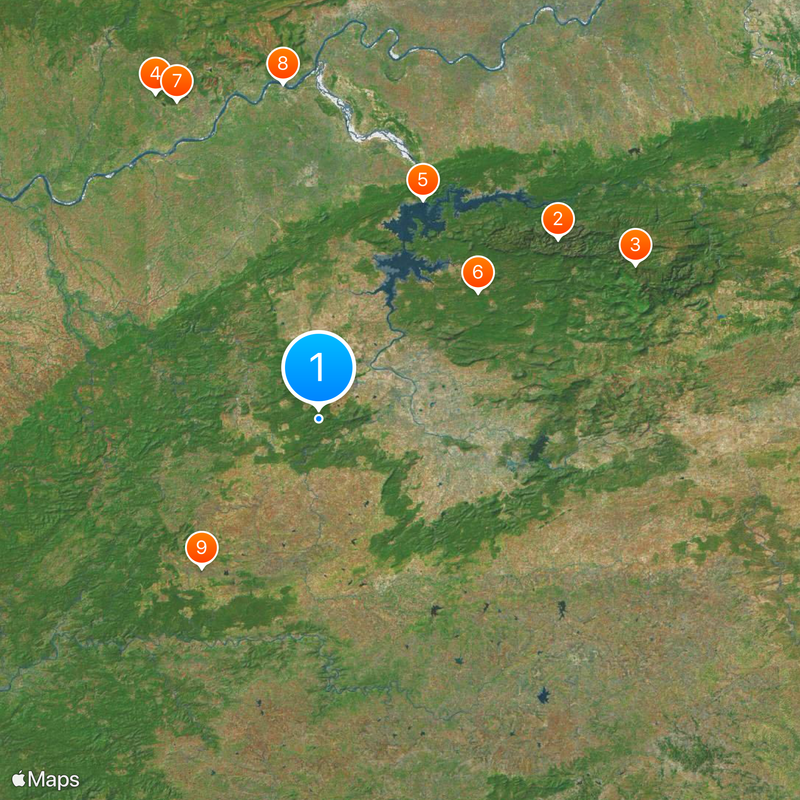Open map pin number 3
800x800 pixels.
point(635,245)
